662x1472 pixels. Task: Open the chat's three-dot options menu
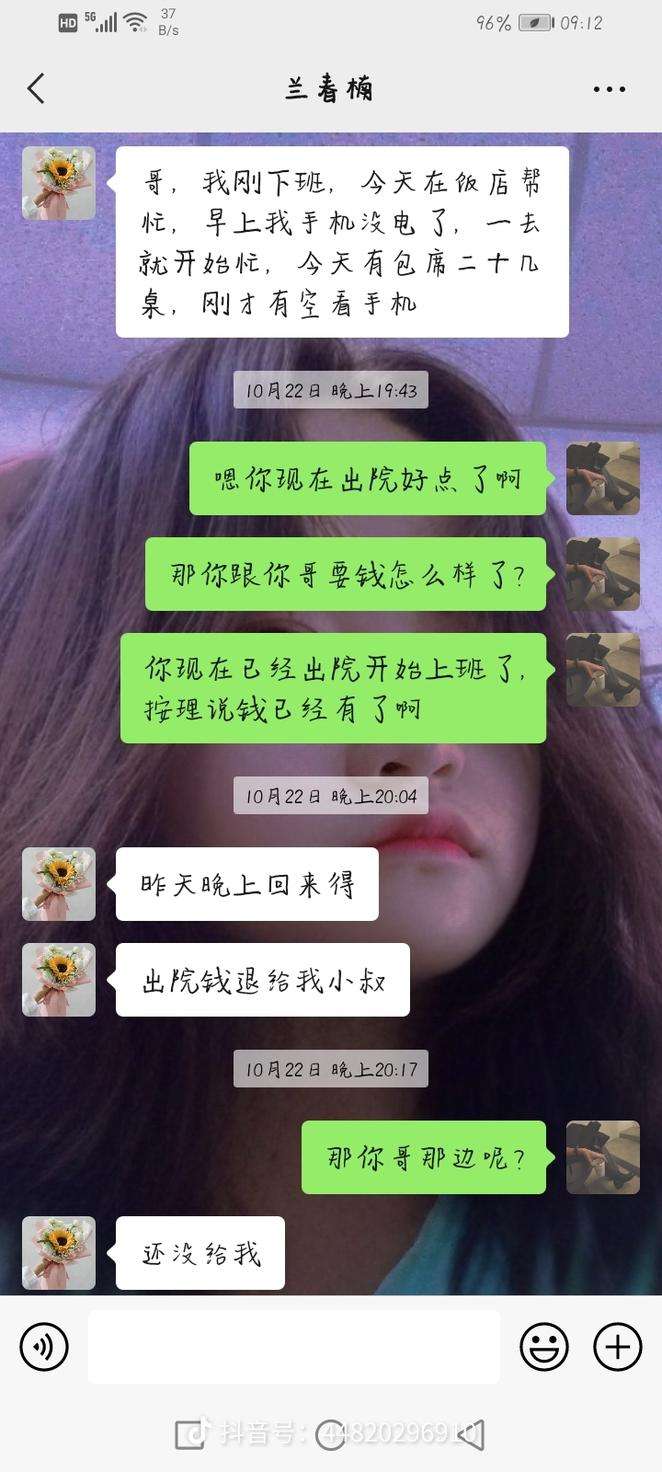(609, 89)
